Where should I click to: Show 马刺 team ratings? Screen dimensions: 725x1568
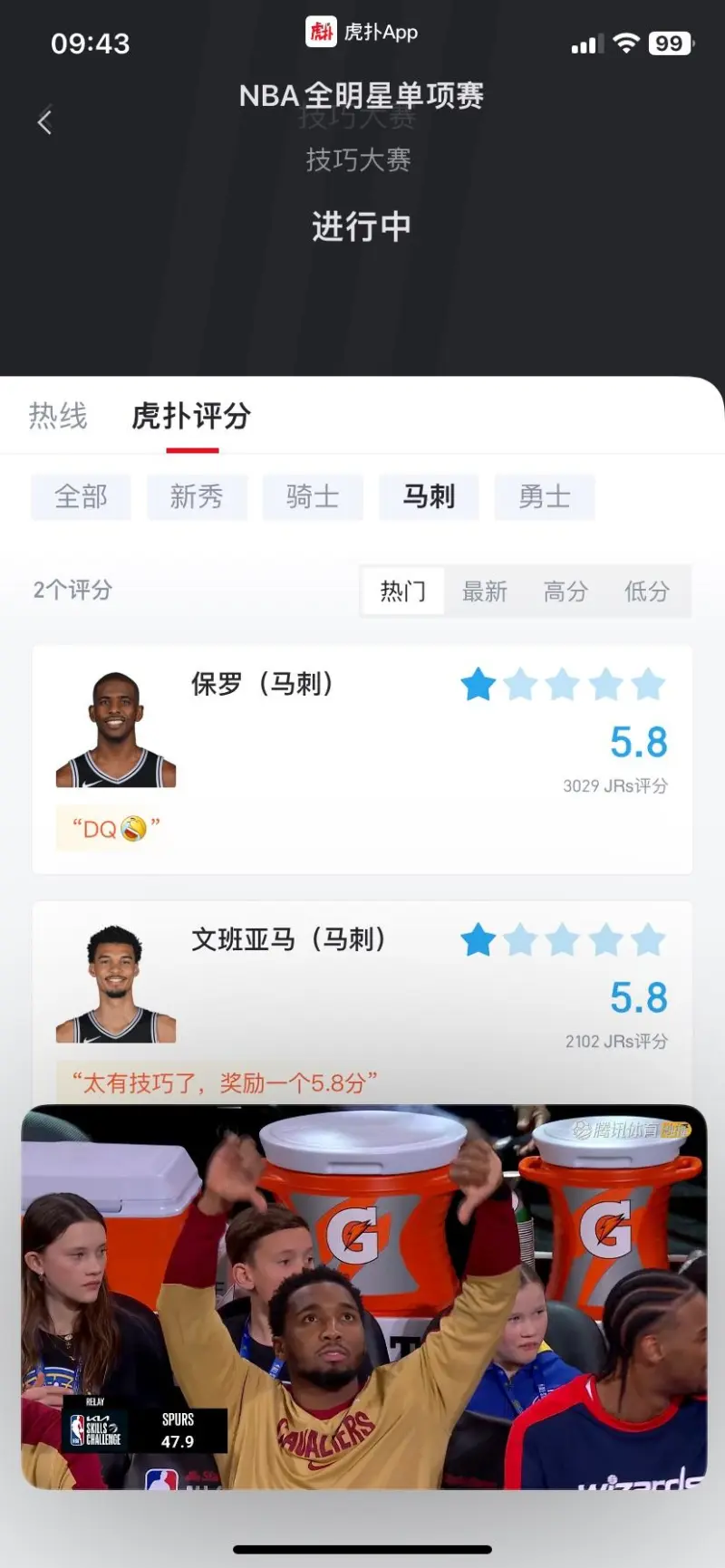point(429,496)
